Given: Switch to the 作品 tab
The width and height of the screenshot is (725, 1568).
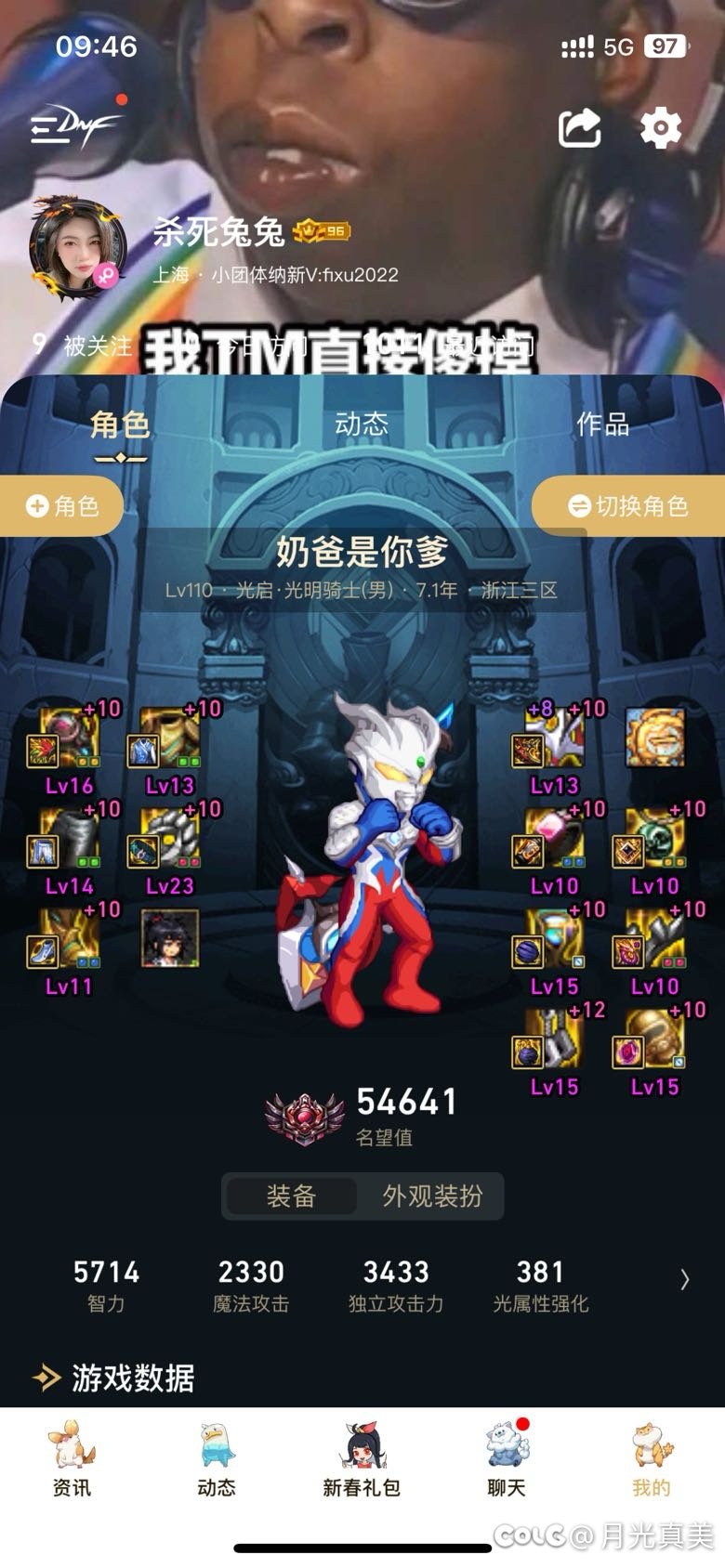Looking at the screenshot, I should [602, 425].
